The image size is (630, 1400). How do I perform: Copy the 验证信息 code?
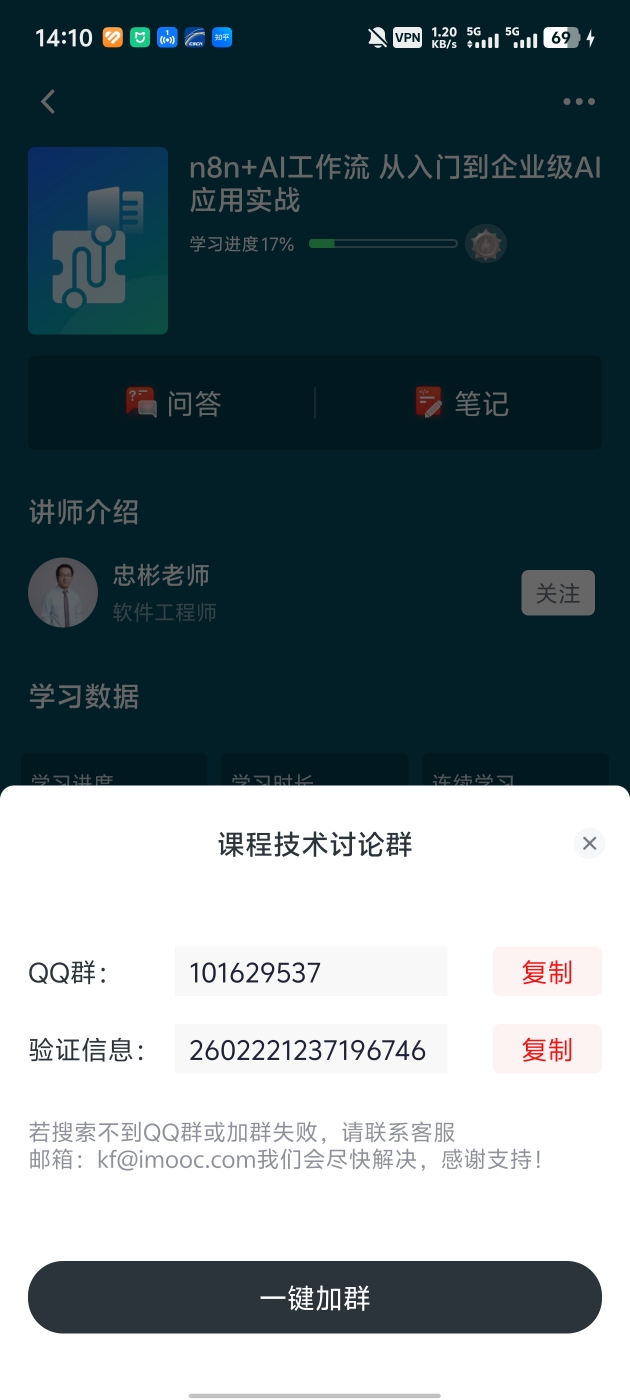pos(547,1049)
